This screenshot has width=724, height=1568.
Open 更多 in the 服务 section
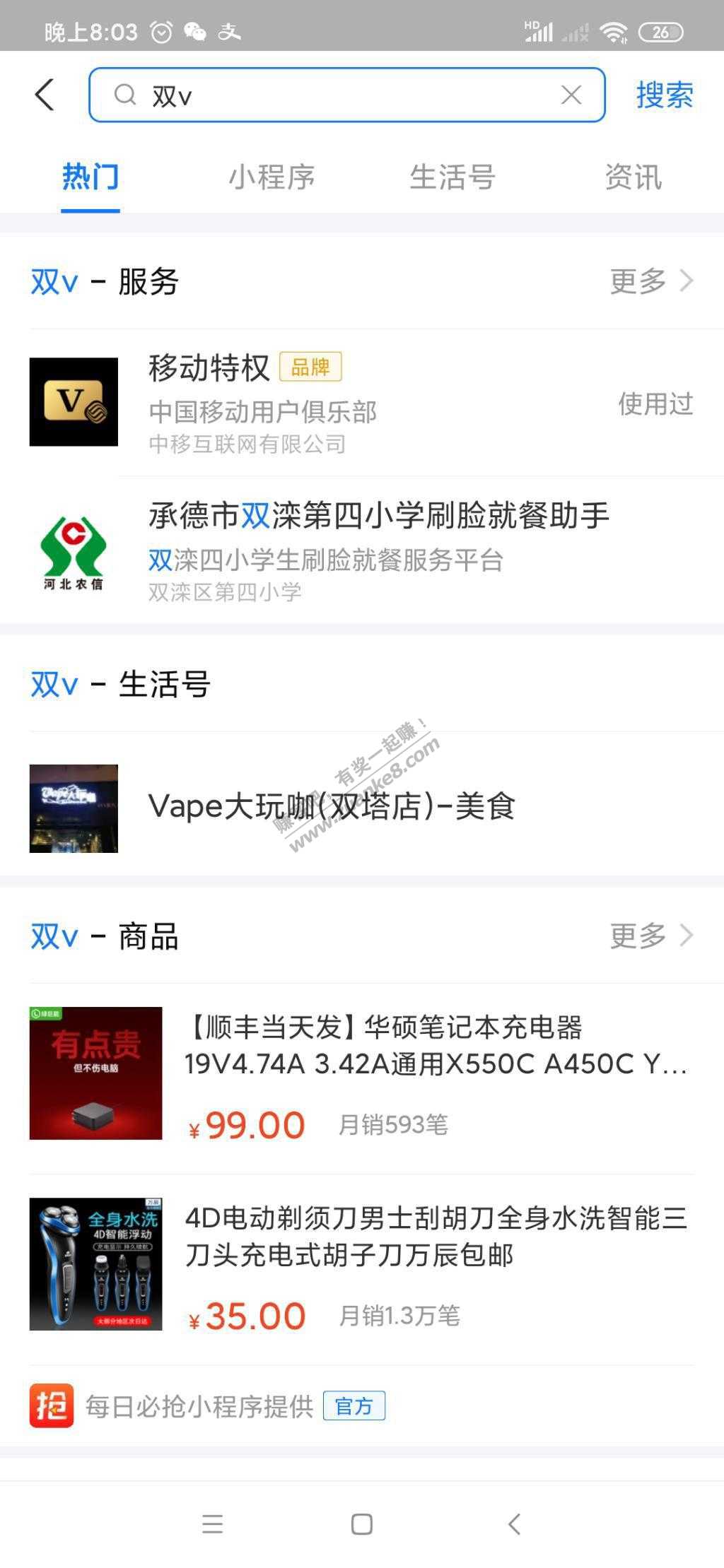tap(650, 281)
